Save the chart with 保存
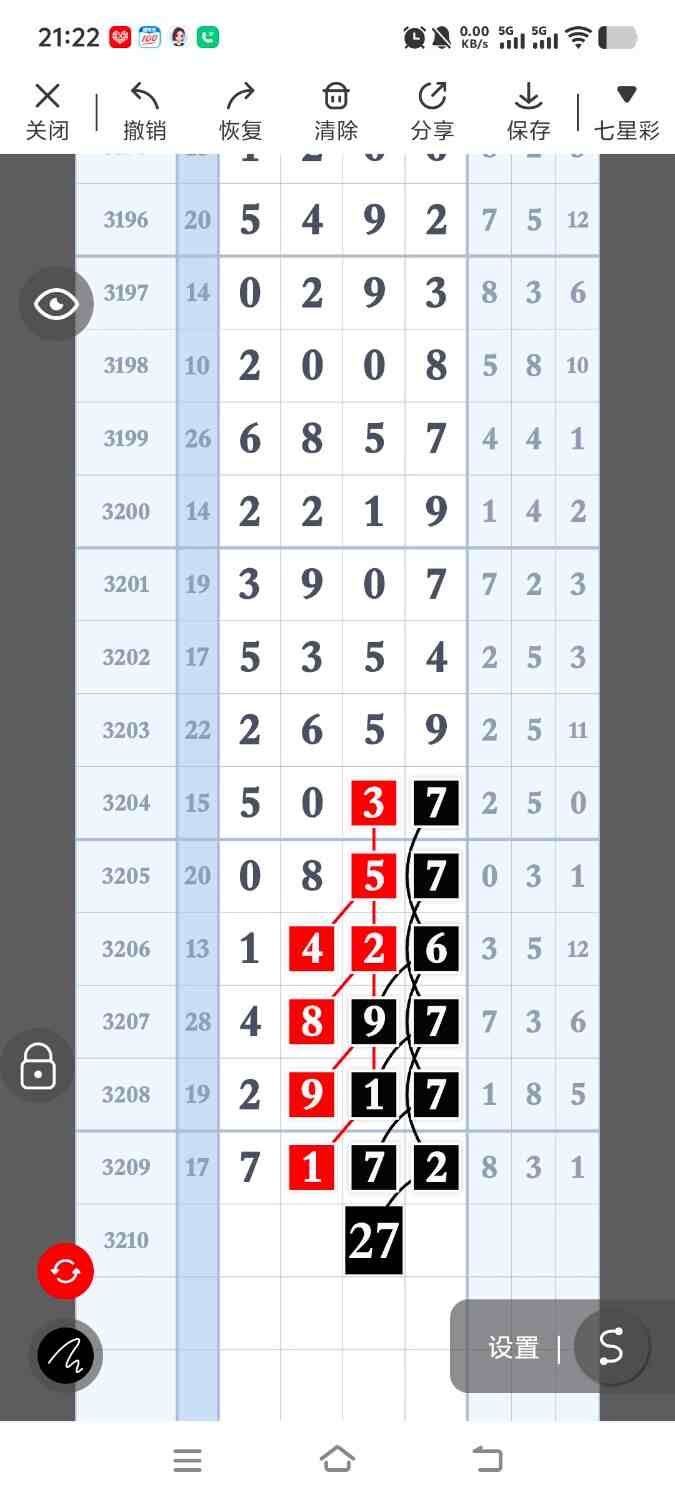This screenshot has height=1500, width=675. tap(528, 111)
